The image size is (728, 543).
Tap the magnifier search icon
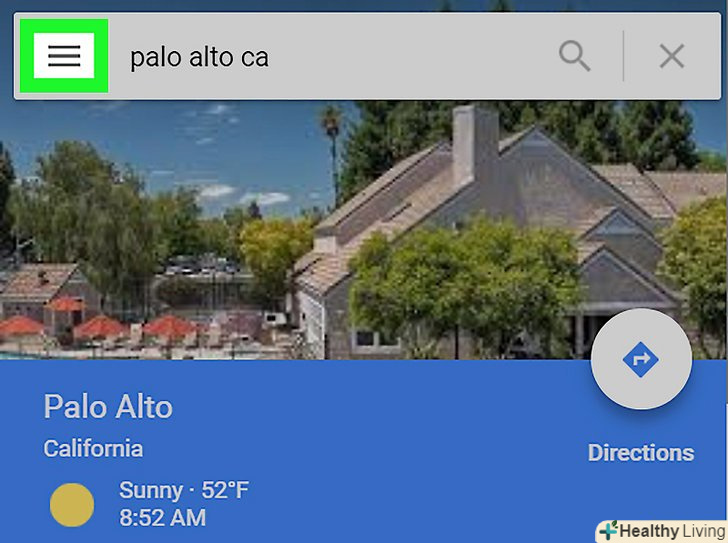(x=574, y=56)
